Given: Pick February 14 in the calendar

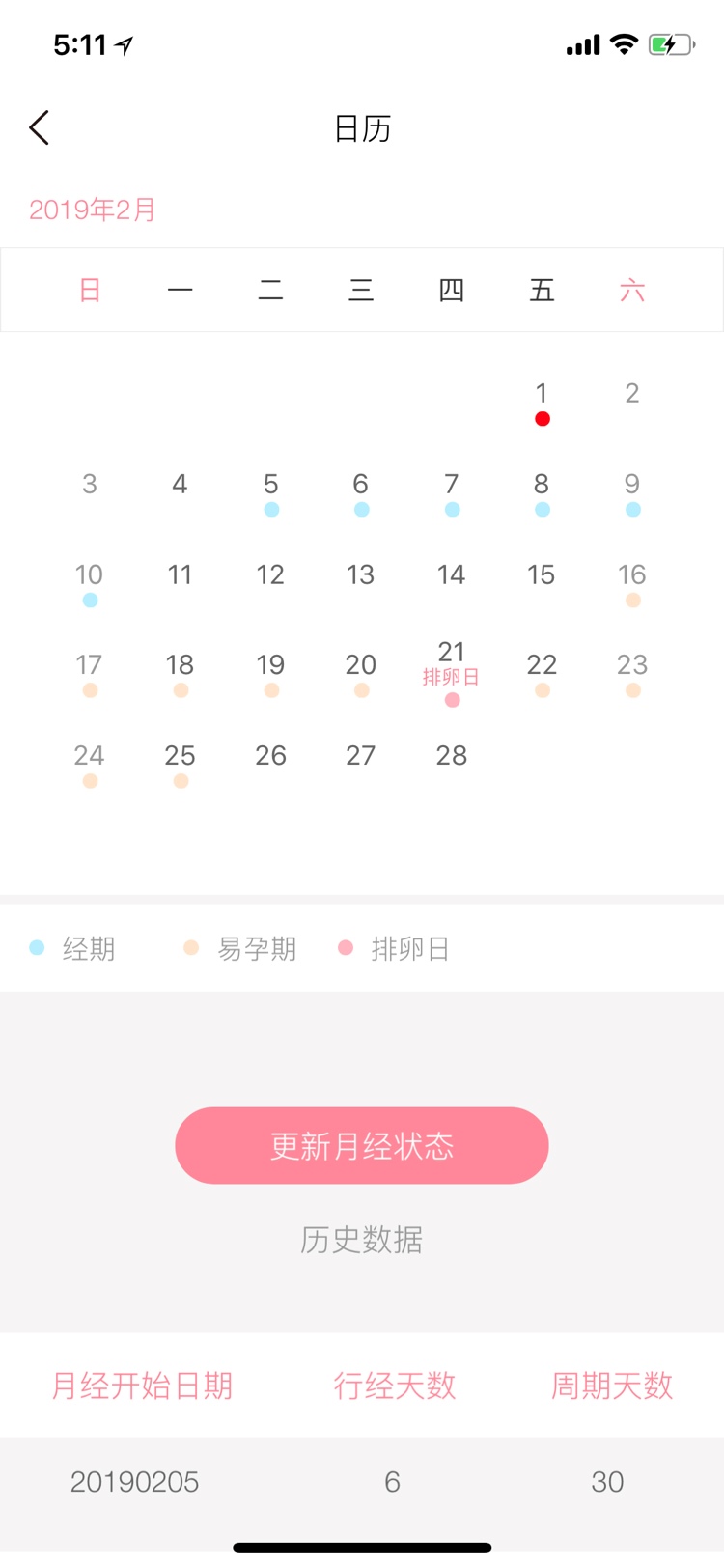Looking at the screenshot, I should point(452,575).
